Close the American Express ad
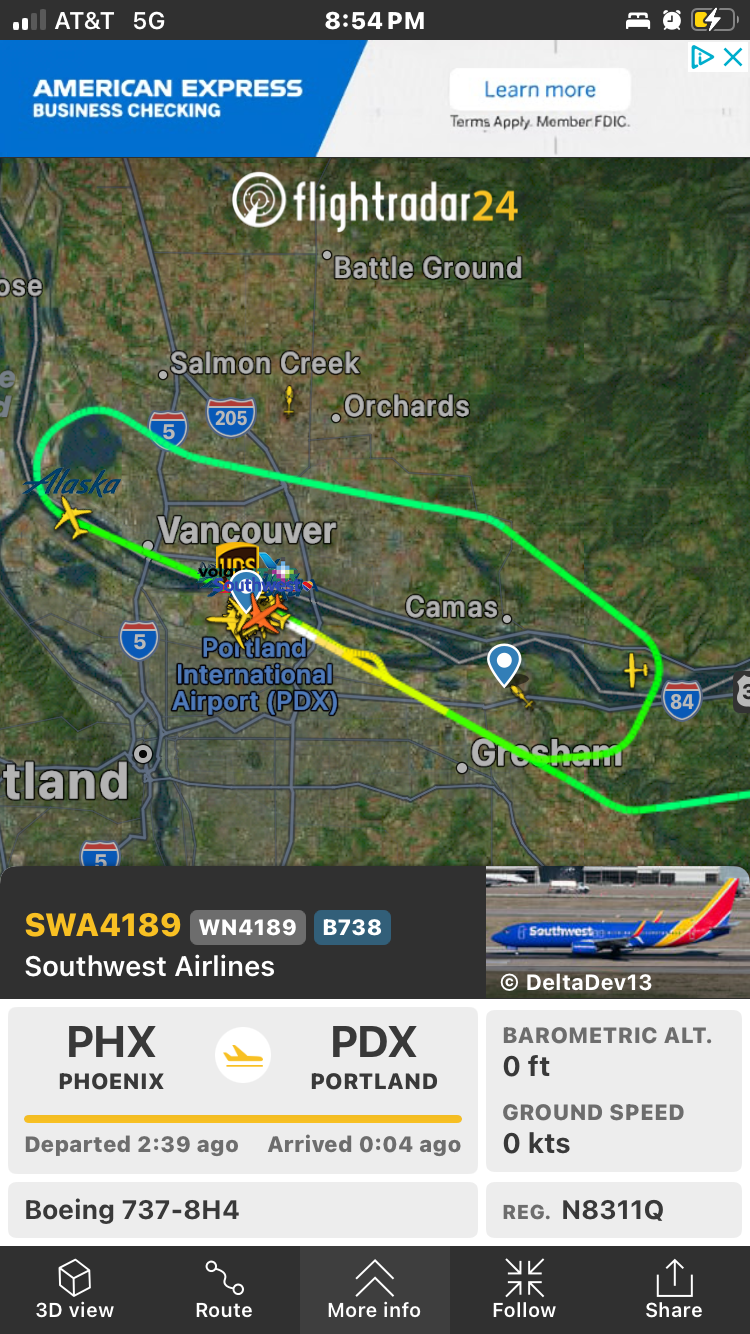The image size is (750, 1334). click(x=733, y=58)
